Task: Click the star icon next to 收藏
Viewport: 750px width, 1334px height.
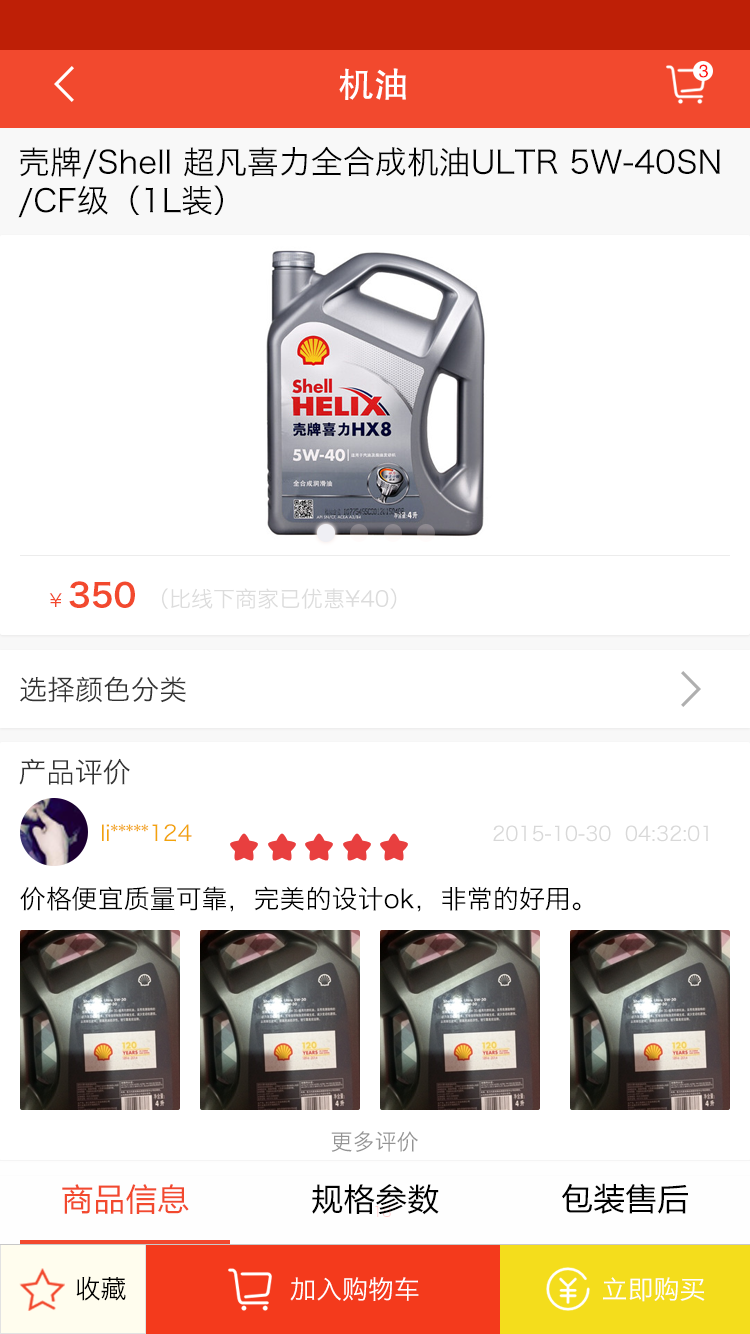Action: (x=42, y=1289)
